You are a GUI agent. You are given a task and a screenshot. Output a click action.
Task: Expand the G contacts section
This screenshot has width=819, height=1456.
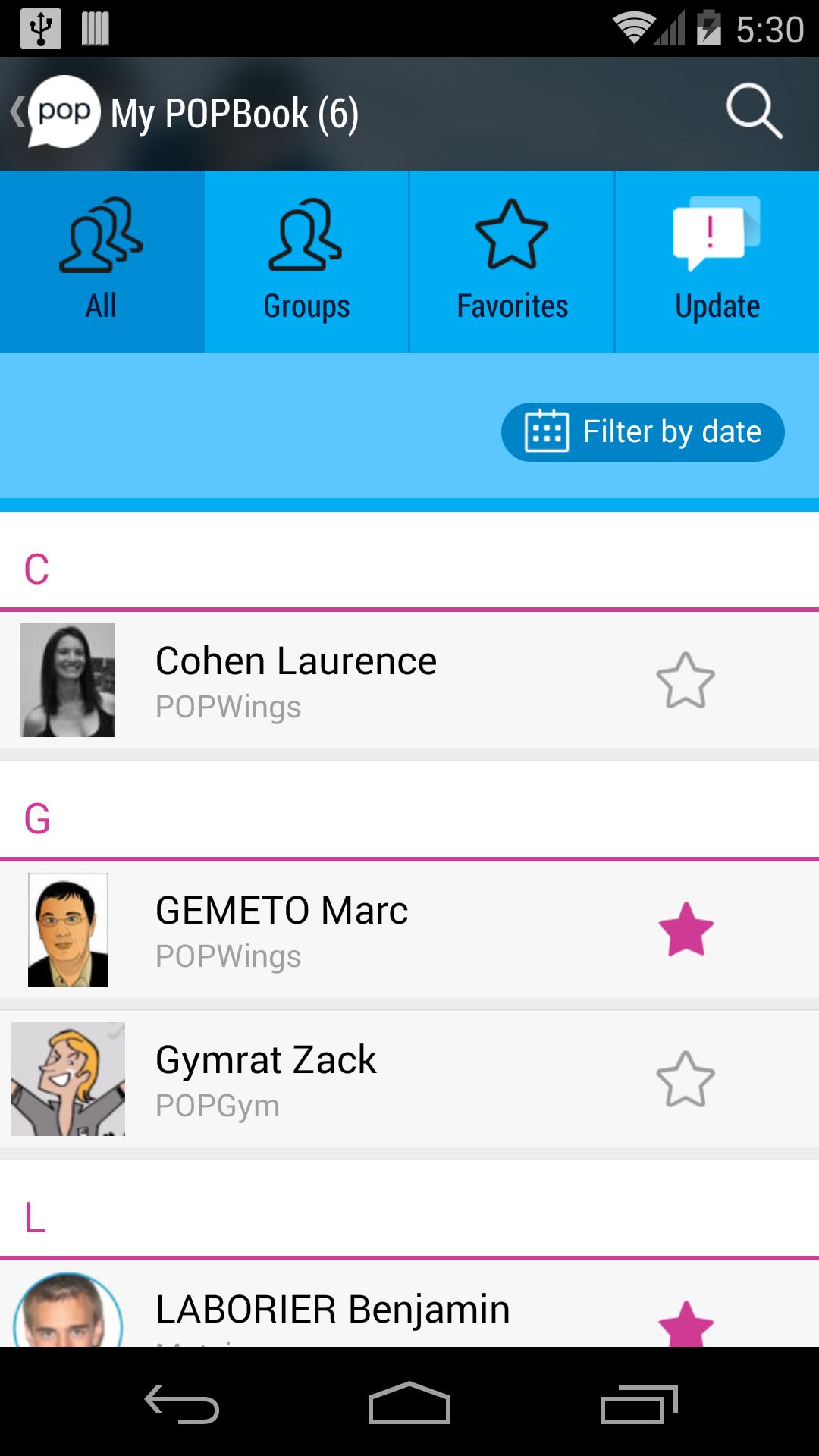click(x=37, y=820)
